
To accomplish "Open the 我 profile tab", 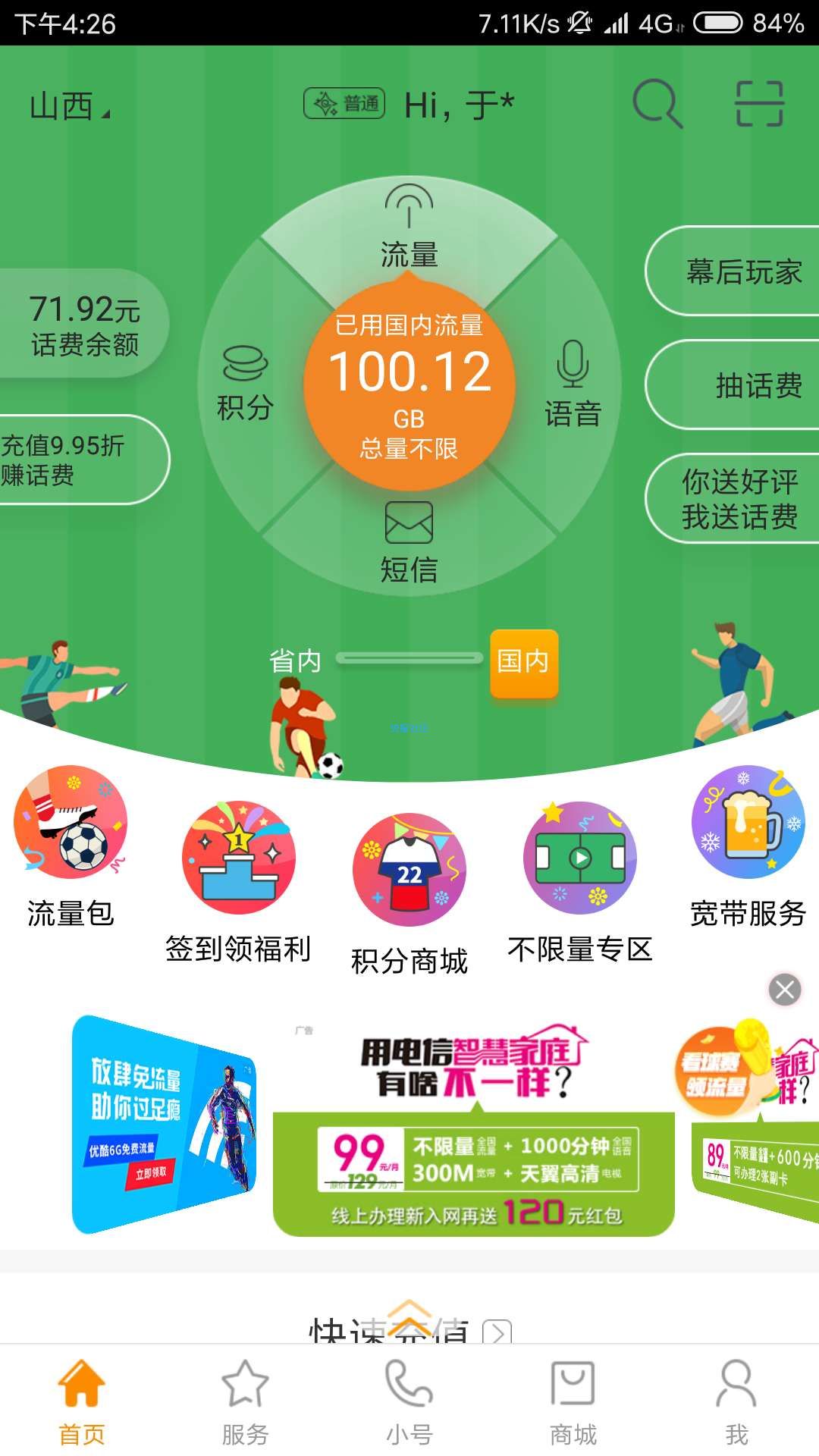I will click(x=736, y=1401).
